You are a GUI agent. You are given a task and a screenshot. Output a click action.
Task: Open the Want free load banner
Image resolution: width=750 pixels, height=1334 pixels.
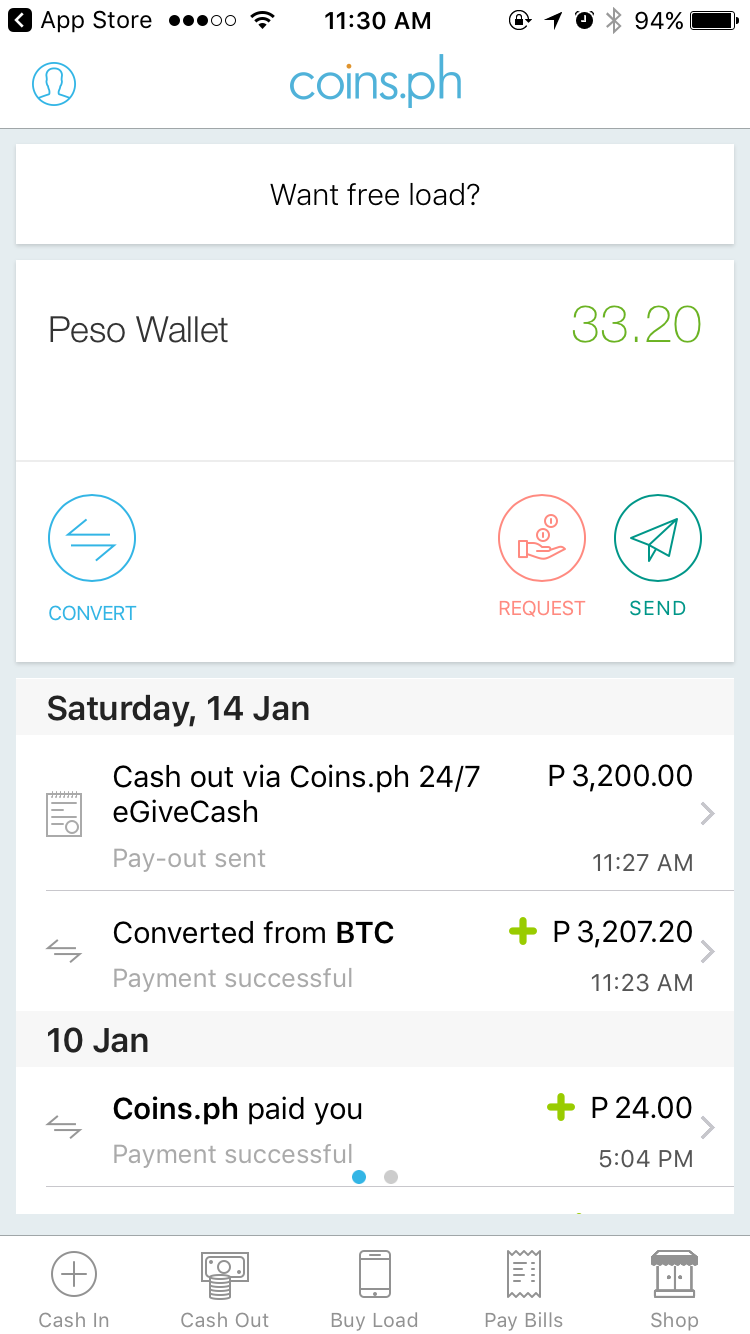375,194
